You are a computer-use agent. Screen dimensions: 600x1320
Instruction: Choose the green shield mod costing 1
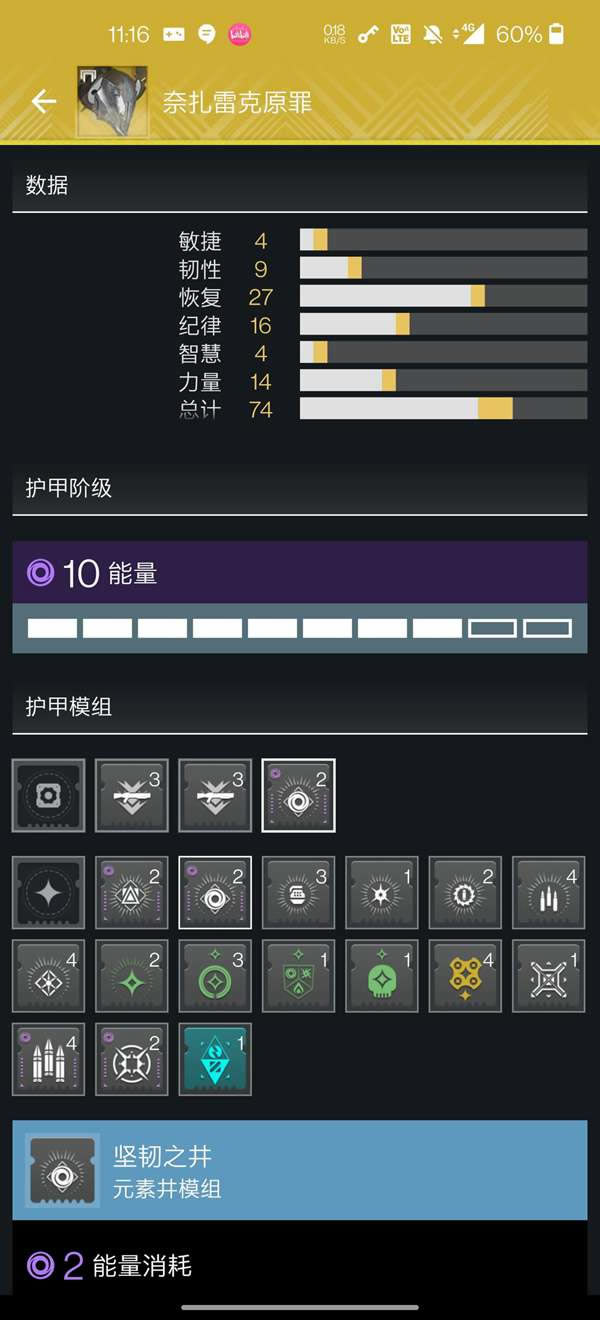tap(299, 976)
